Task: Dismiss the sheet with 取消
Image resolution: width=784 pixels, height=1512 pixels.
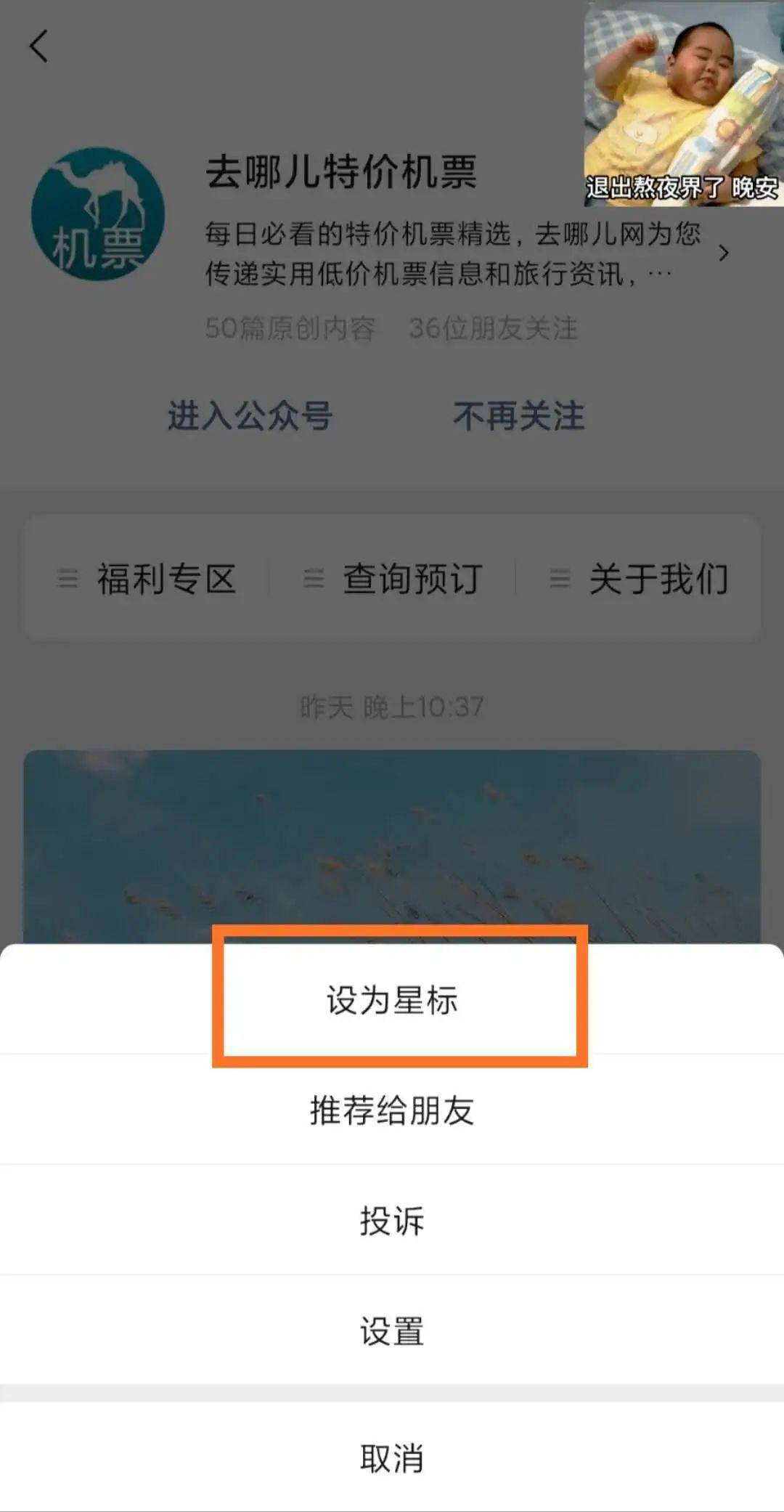Action: (x=392, y=1458)
